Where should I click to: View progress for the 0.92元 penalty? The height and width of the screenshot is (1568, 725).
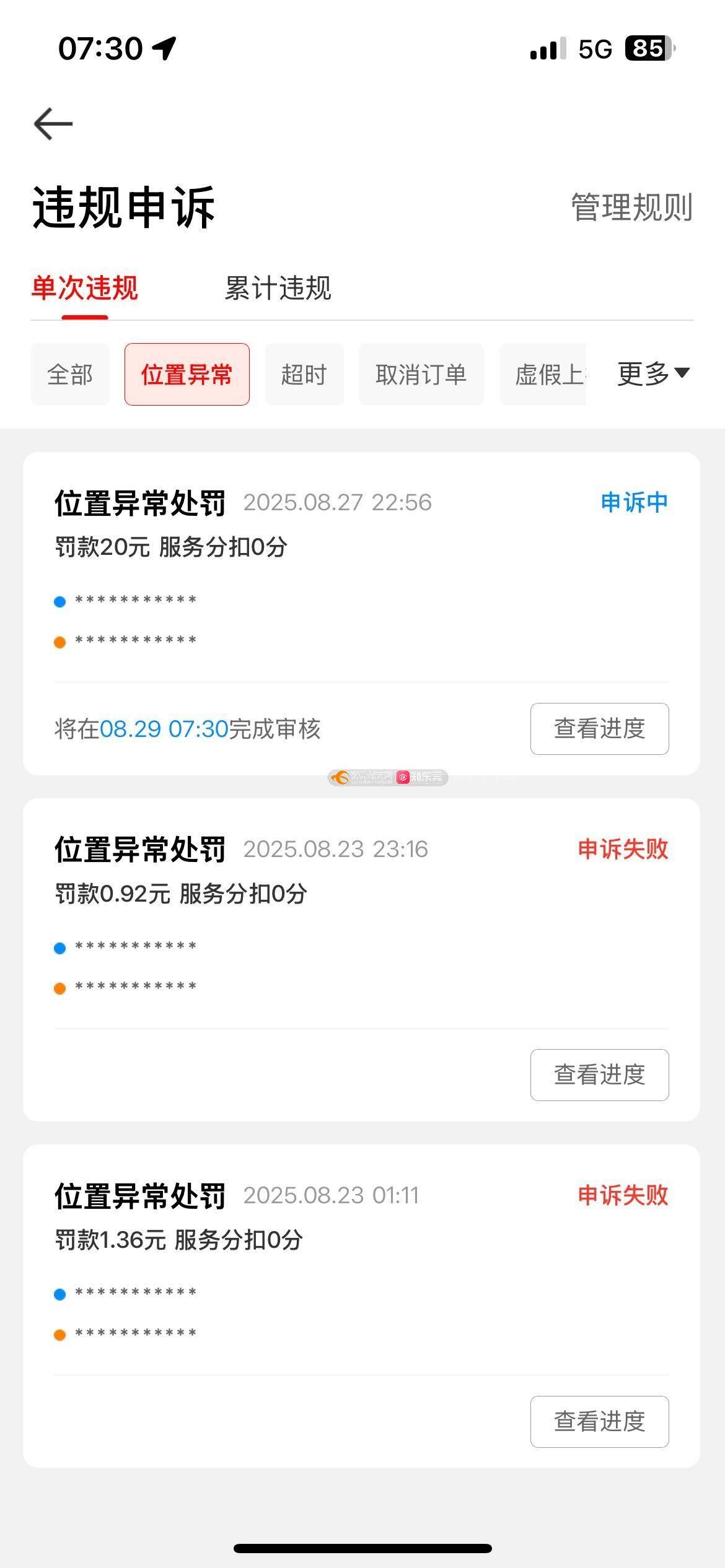click(599, 1075)
